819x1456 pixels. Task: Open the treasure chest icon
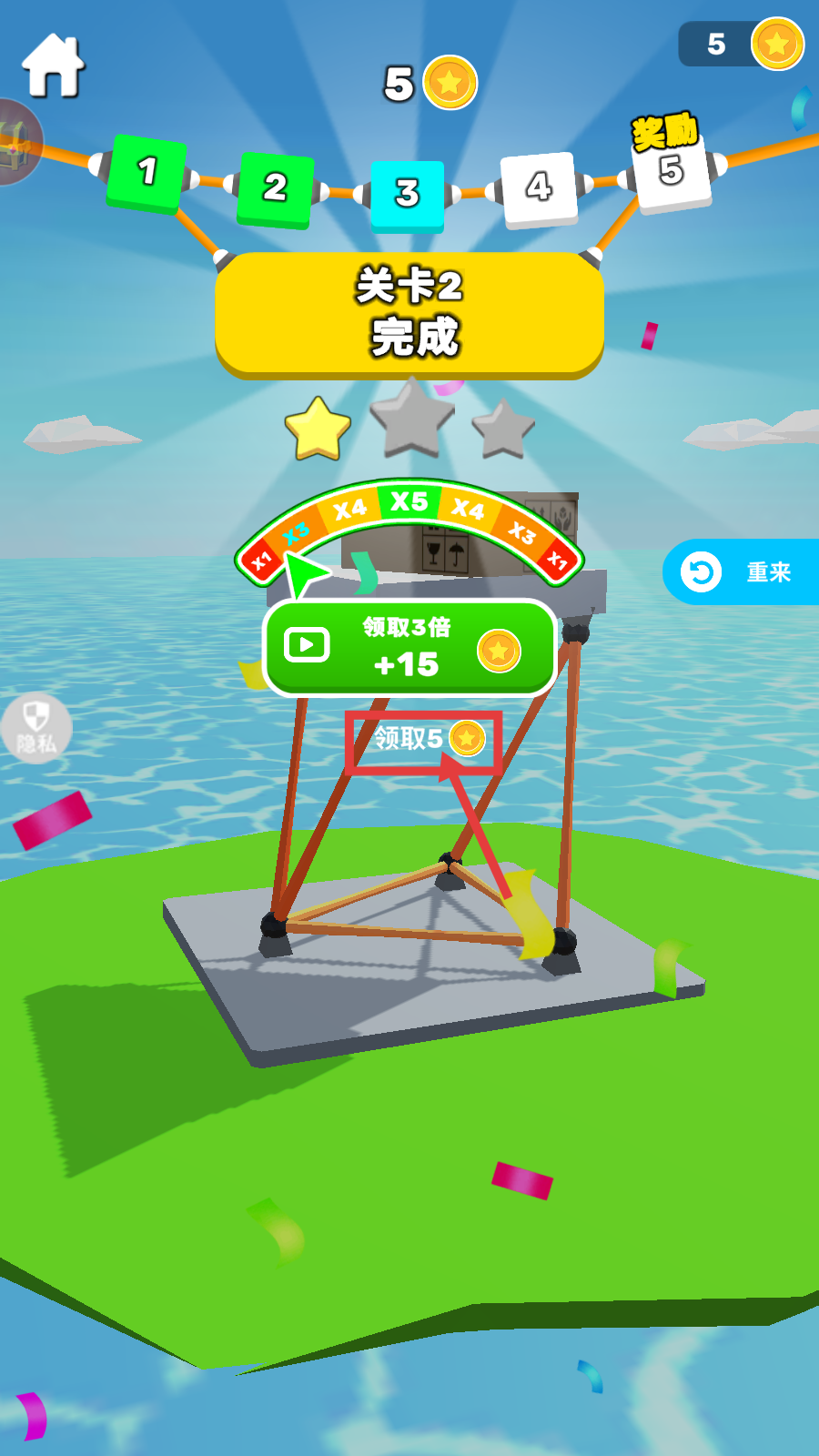click(x=16, y=142)
